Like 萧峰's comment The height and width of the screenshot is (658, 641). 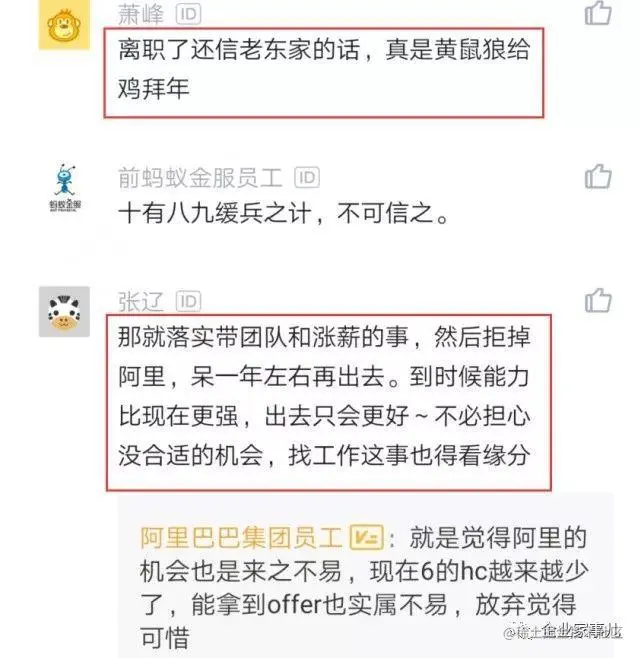[598, 13]
